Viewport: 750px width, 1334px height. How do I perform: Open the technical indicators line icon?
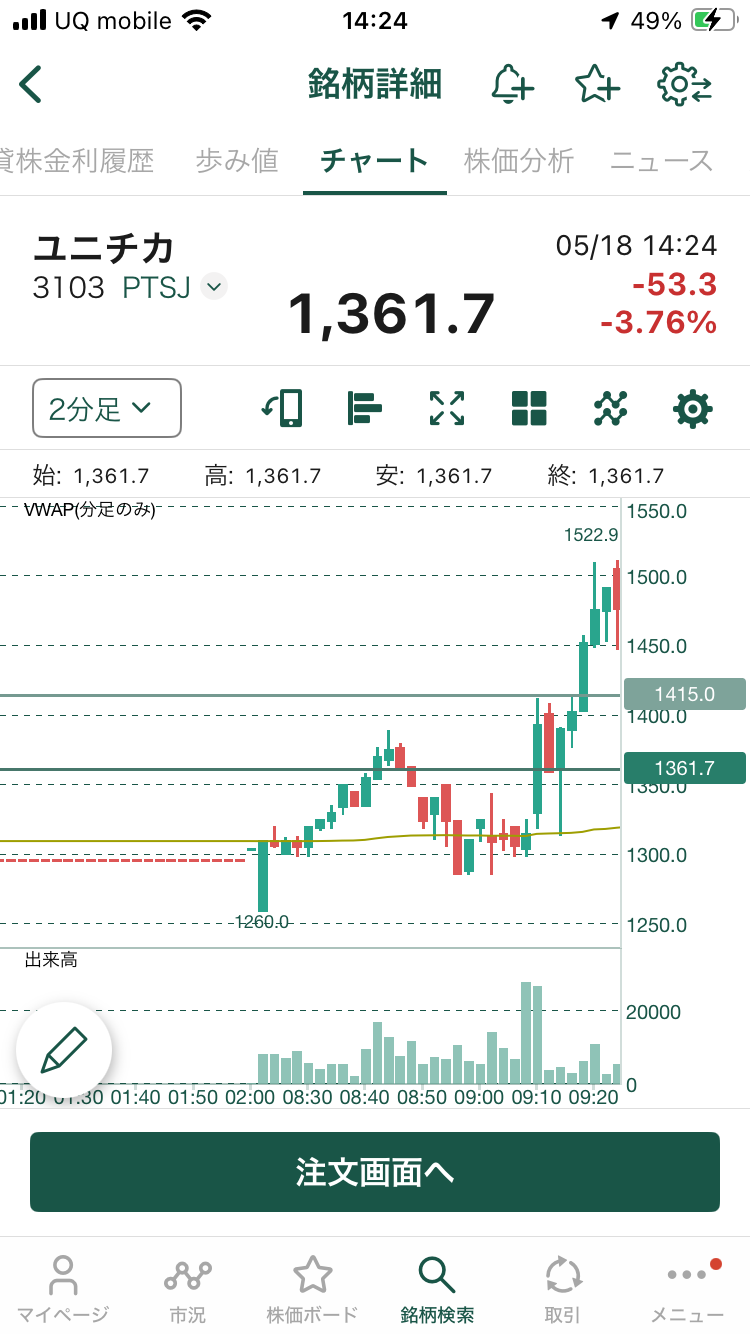[x=610, y=408]
